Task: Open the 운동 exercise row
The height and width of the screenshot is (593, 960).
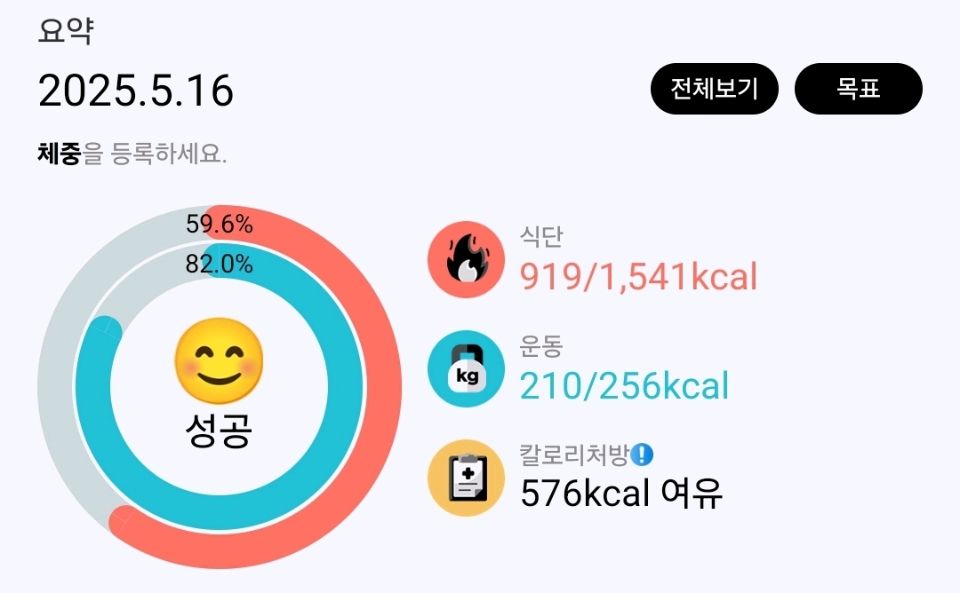Action: coord(622,368)
